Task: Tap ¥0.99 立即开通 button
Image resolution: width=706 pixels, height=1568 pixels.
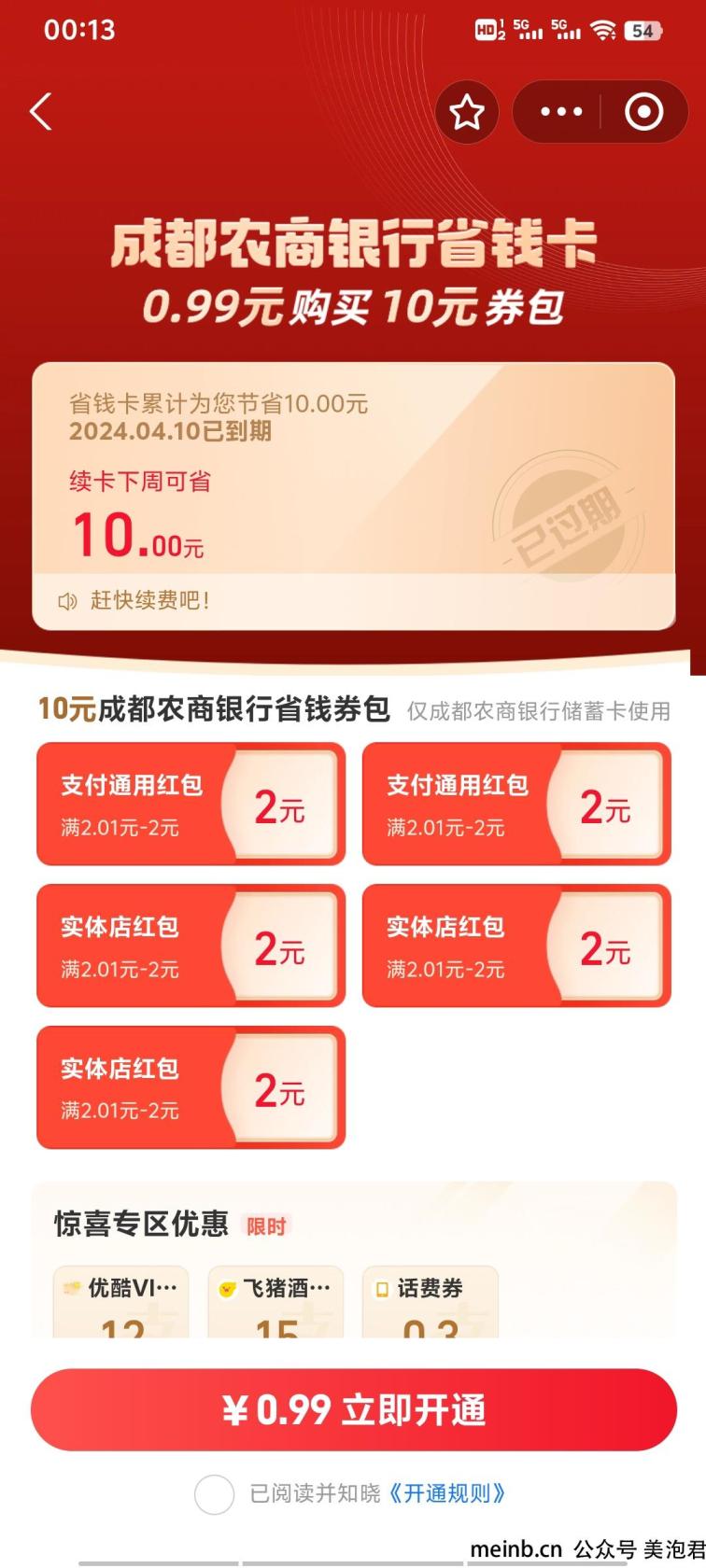Action: point(353,1409)
